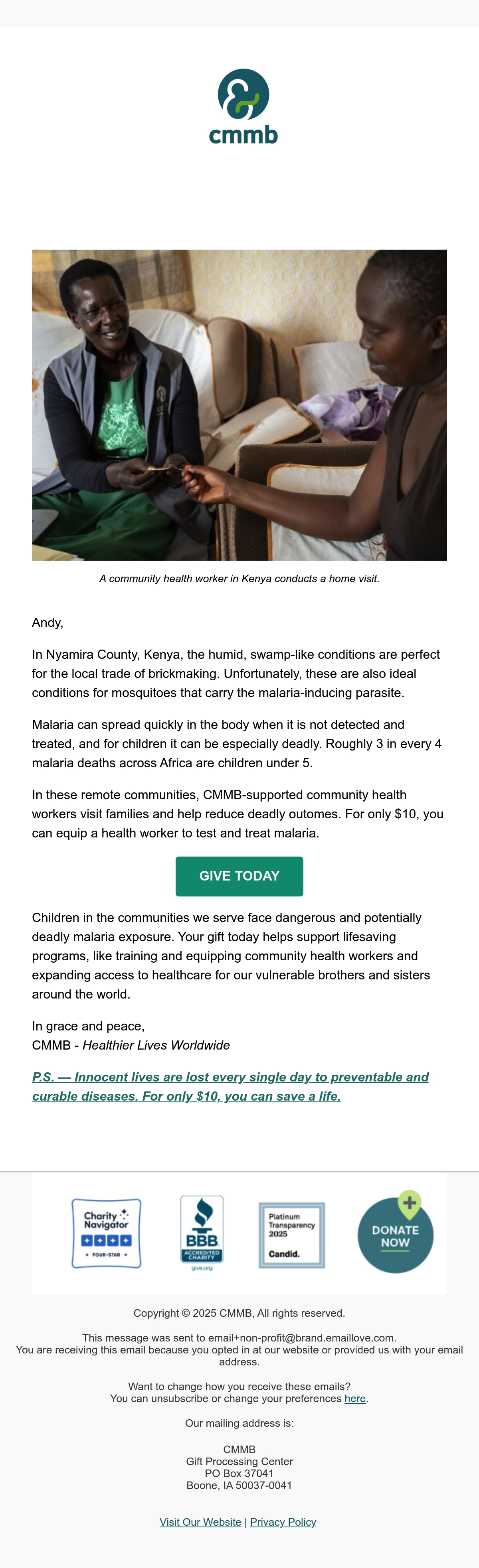The width and height of the screenshot is (479, 1568).
Task: Open the unsubscribe preferences 'here' link
Action: [355, 1398]
